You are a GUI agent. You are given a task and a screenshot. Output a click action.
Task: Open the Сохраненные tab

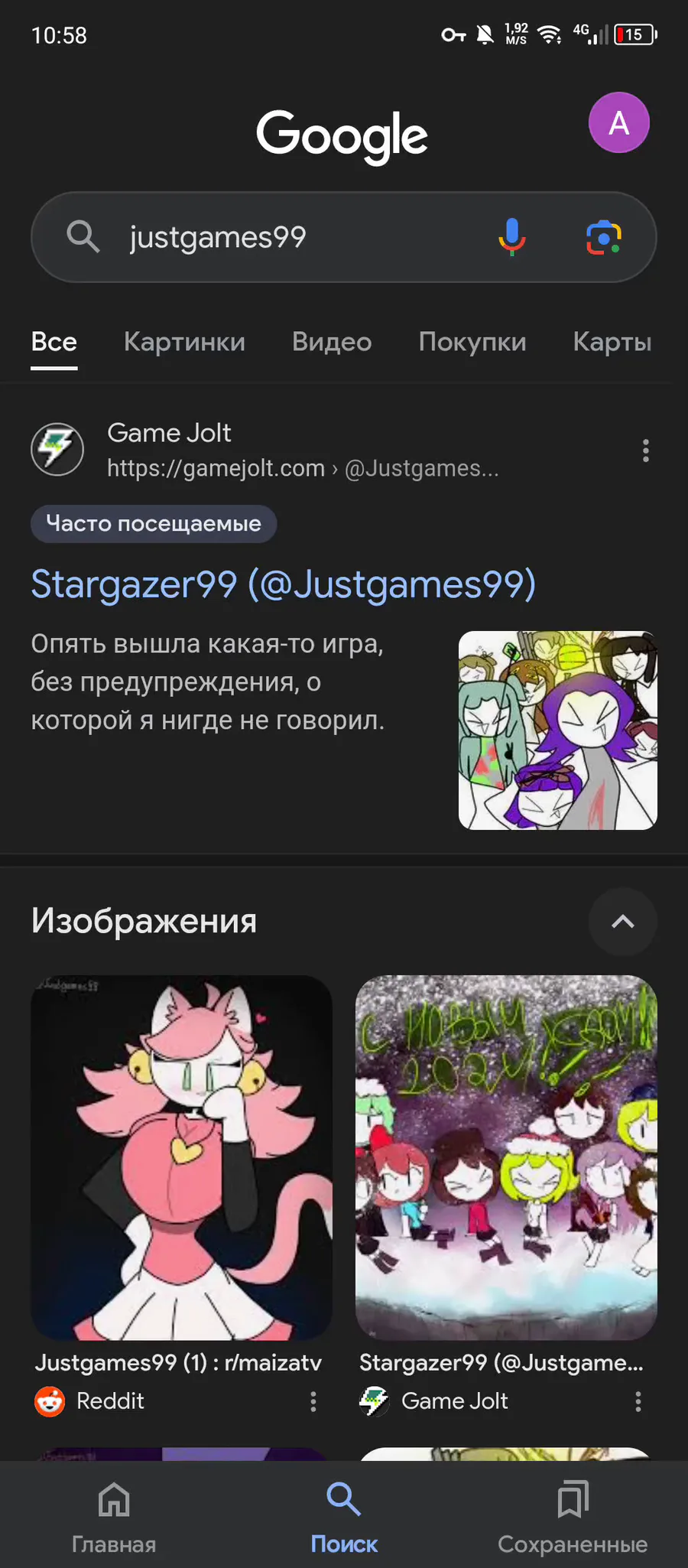tap(573, 1517)
